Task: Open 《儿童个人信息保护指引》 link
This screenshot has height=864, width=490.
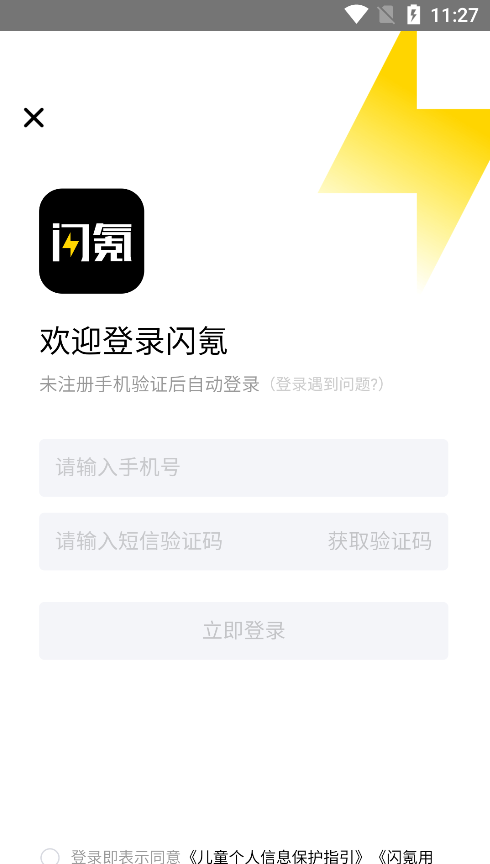Action: point(276,856)
